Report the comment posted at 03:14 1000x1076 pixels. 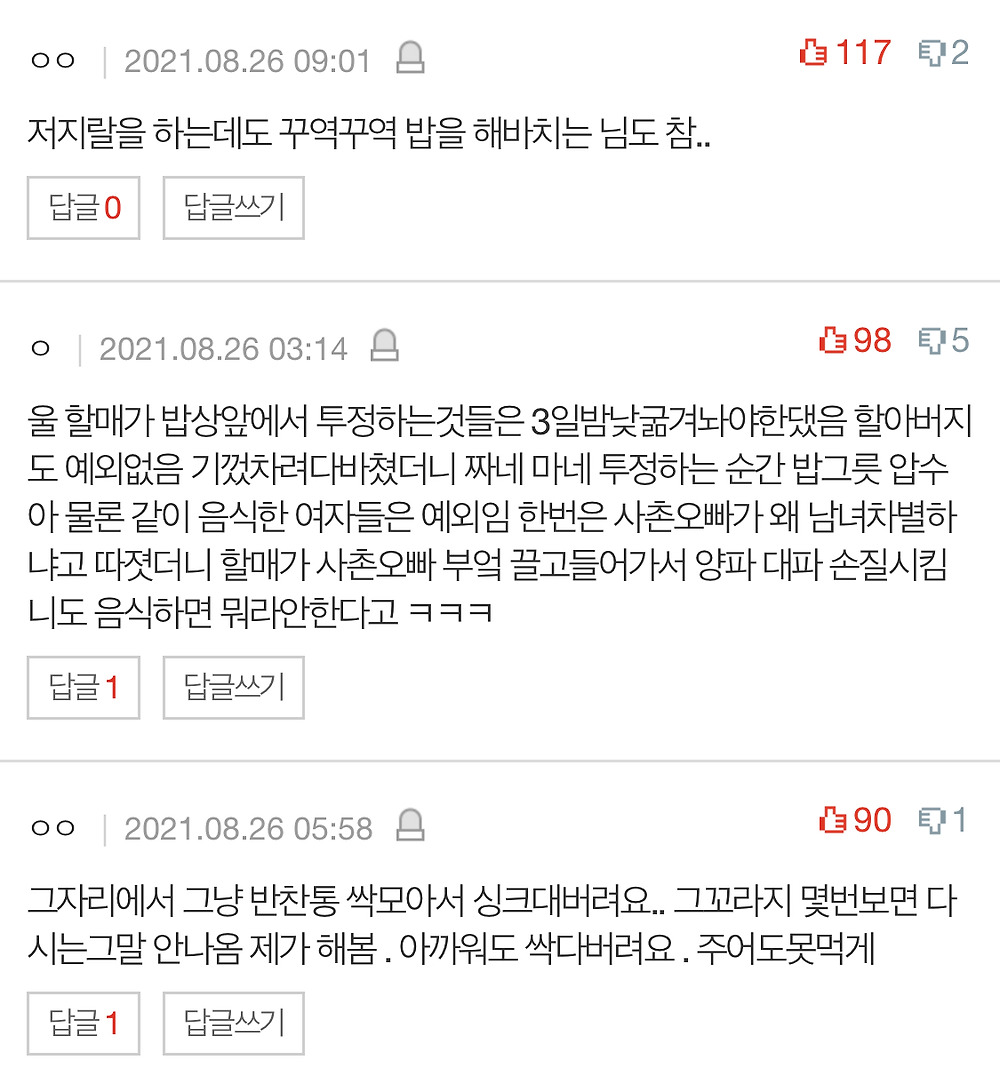(385, 346)
